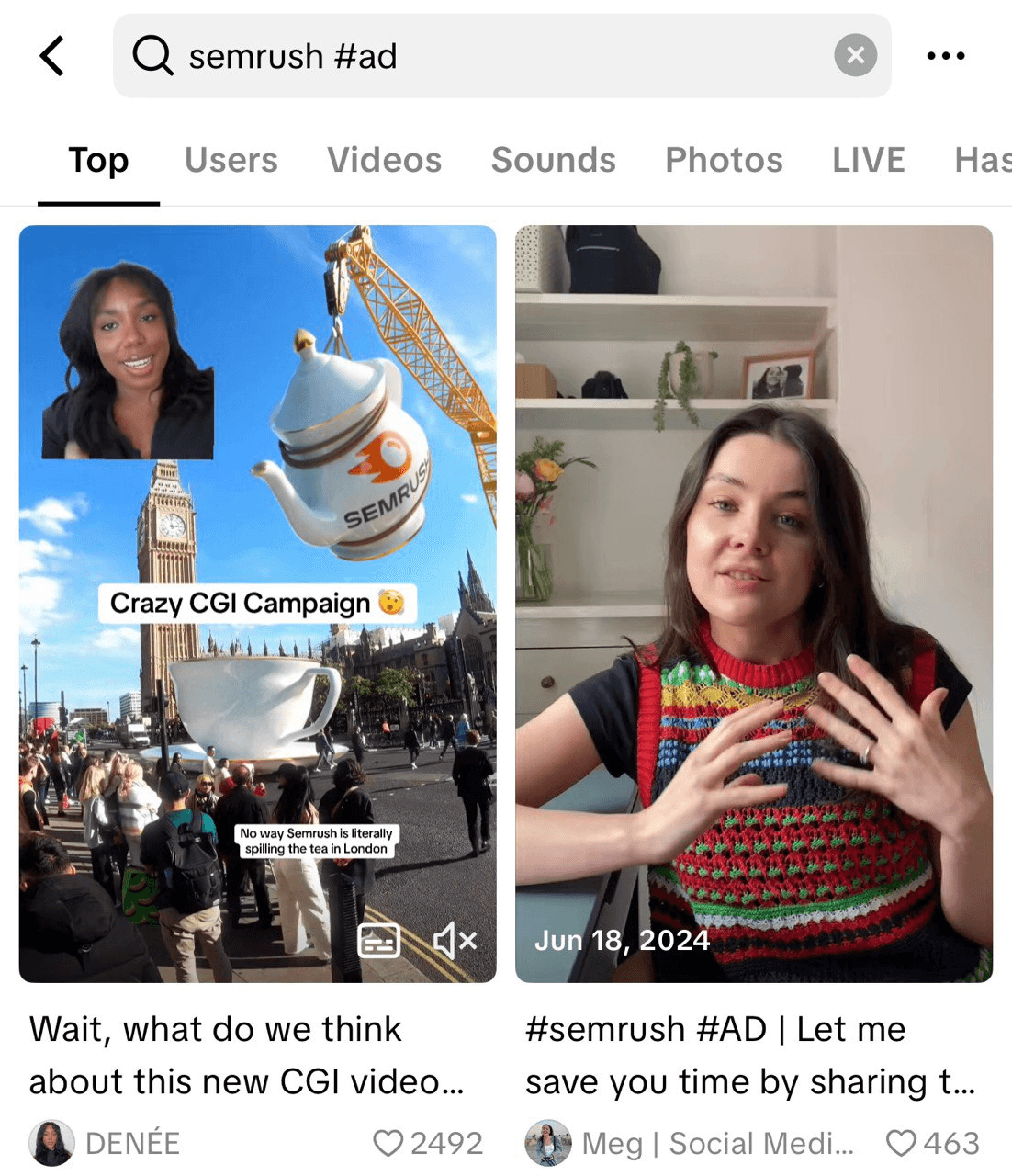Open more options via the three-dot icon
Image resolution: width=1012 pixels, height=1176 pixels.
coord(947,55)
